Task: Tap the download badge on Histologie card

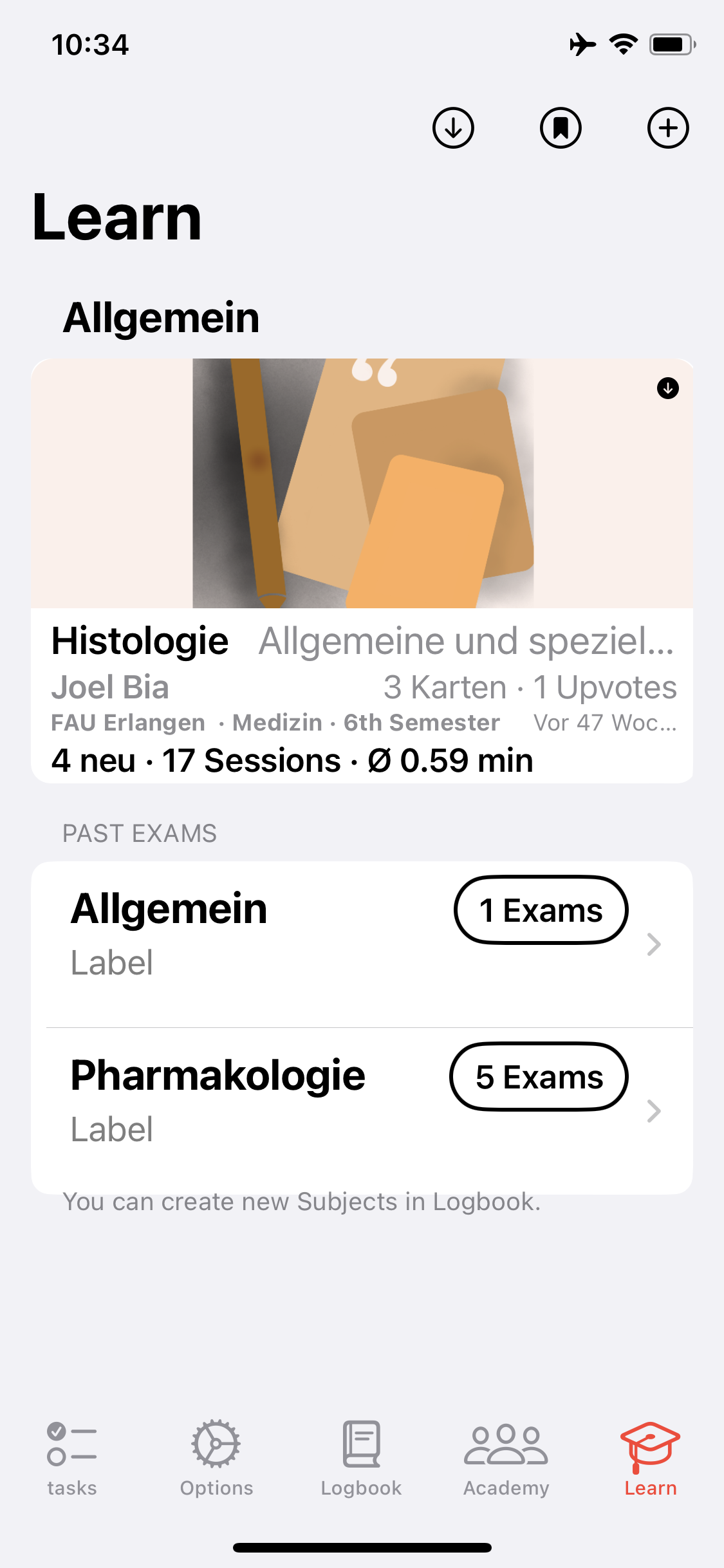Action: 667,388
